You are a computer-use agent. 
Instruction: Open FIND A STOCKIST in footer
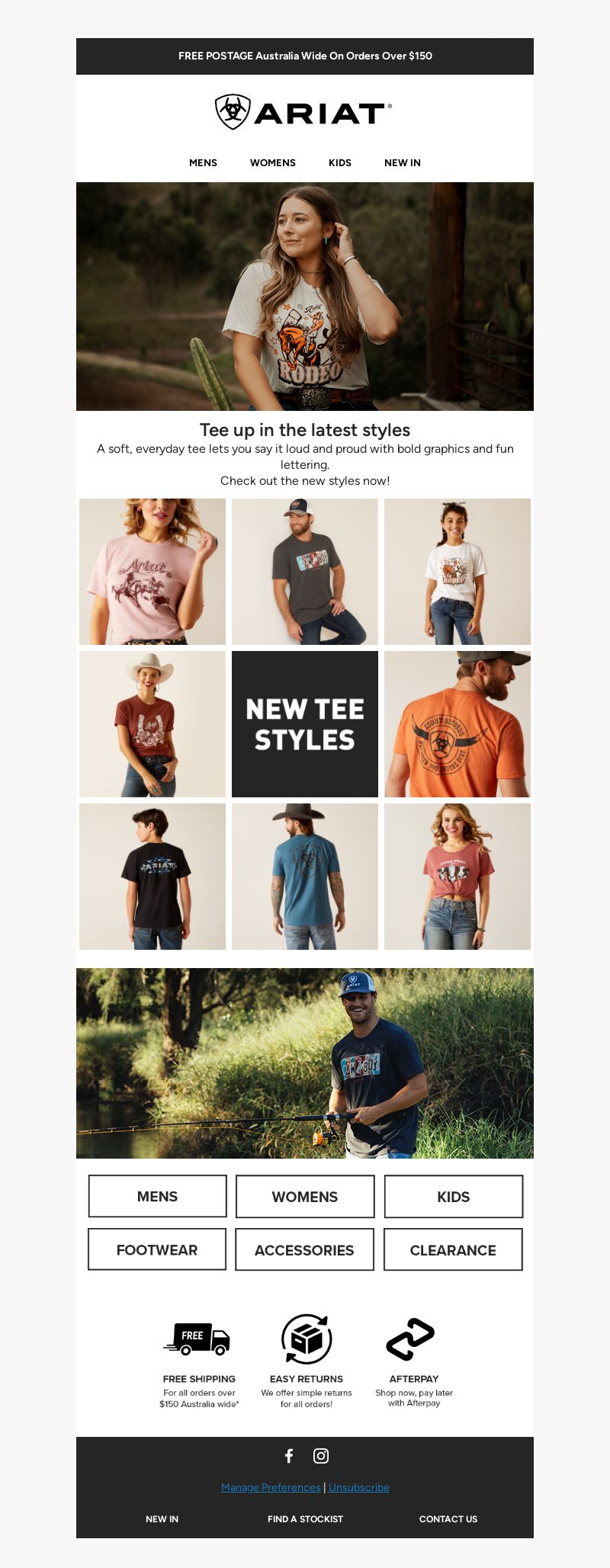click(305, 1518)
